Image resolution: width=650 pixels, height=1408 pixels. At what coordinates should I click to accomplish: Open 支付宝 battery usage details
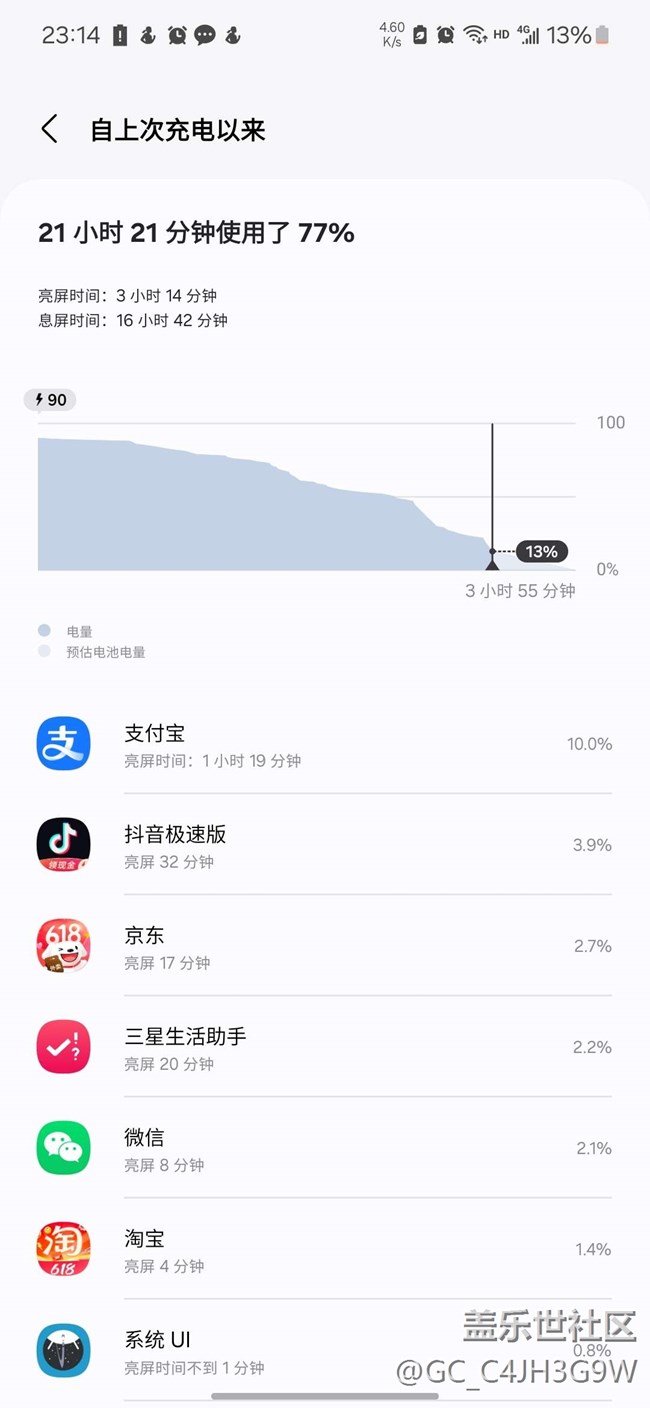pos(325,744)
